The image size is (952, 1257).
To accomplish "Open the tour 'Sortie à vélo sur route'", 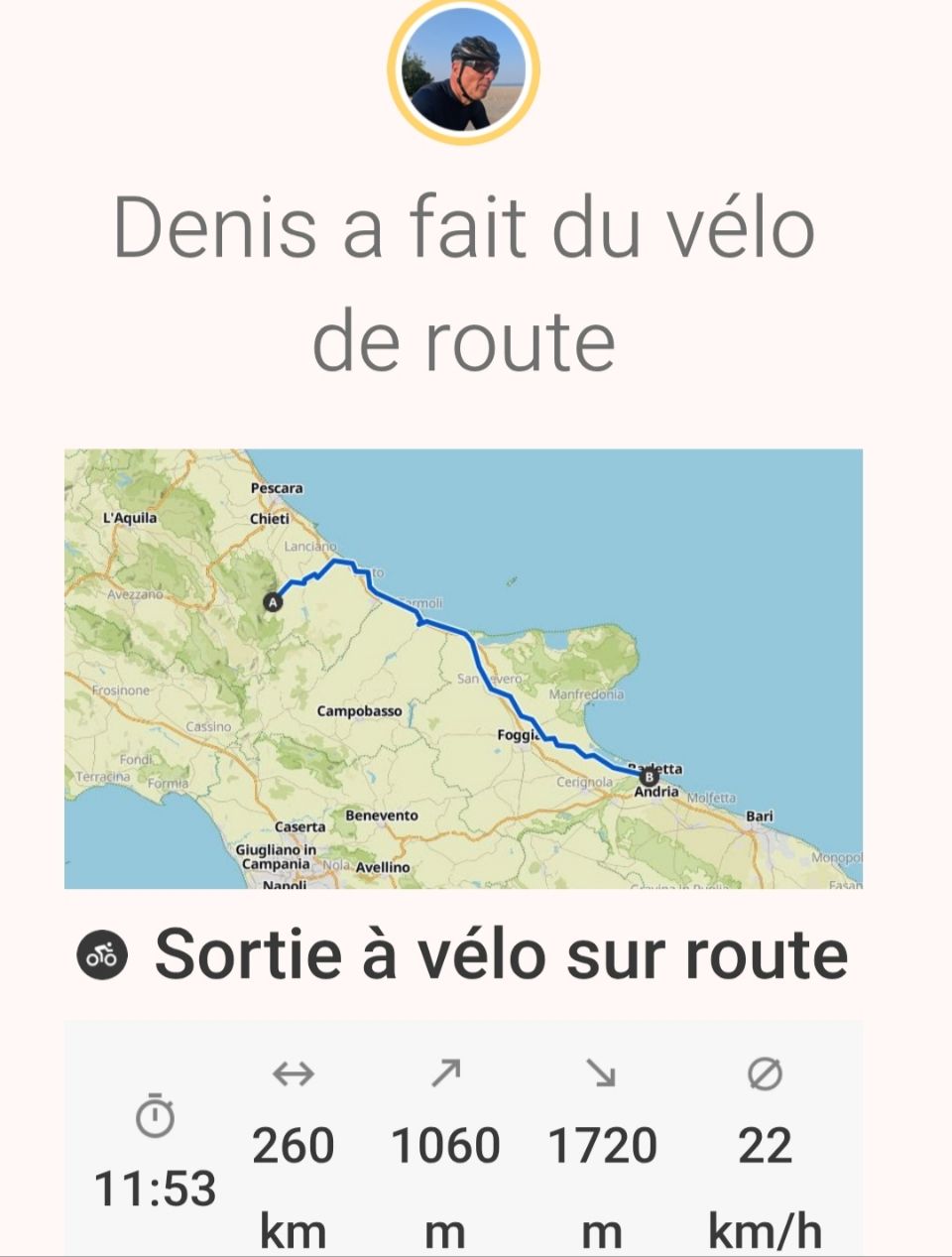I will (501, 953).
